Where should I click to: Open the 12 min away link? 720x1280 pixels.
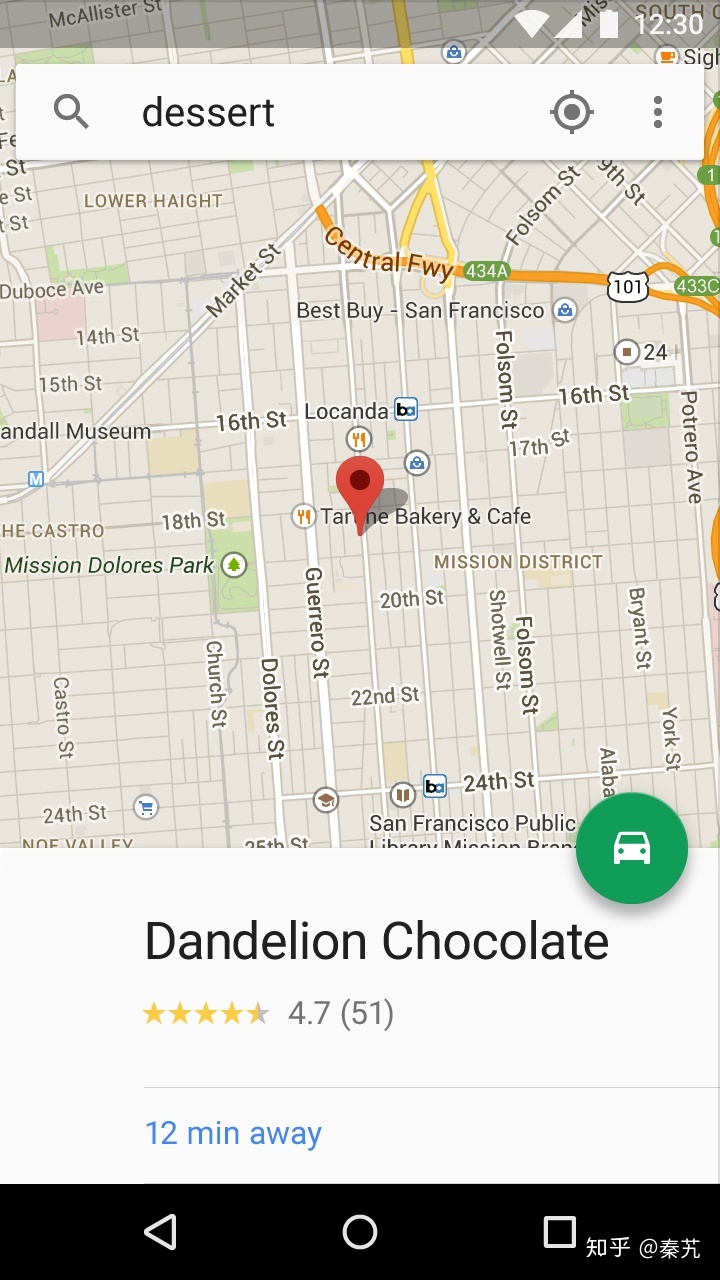[x=234, y=1133]
